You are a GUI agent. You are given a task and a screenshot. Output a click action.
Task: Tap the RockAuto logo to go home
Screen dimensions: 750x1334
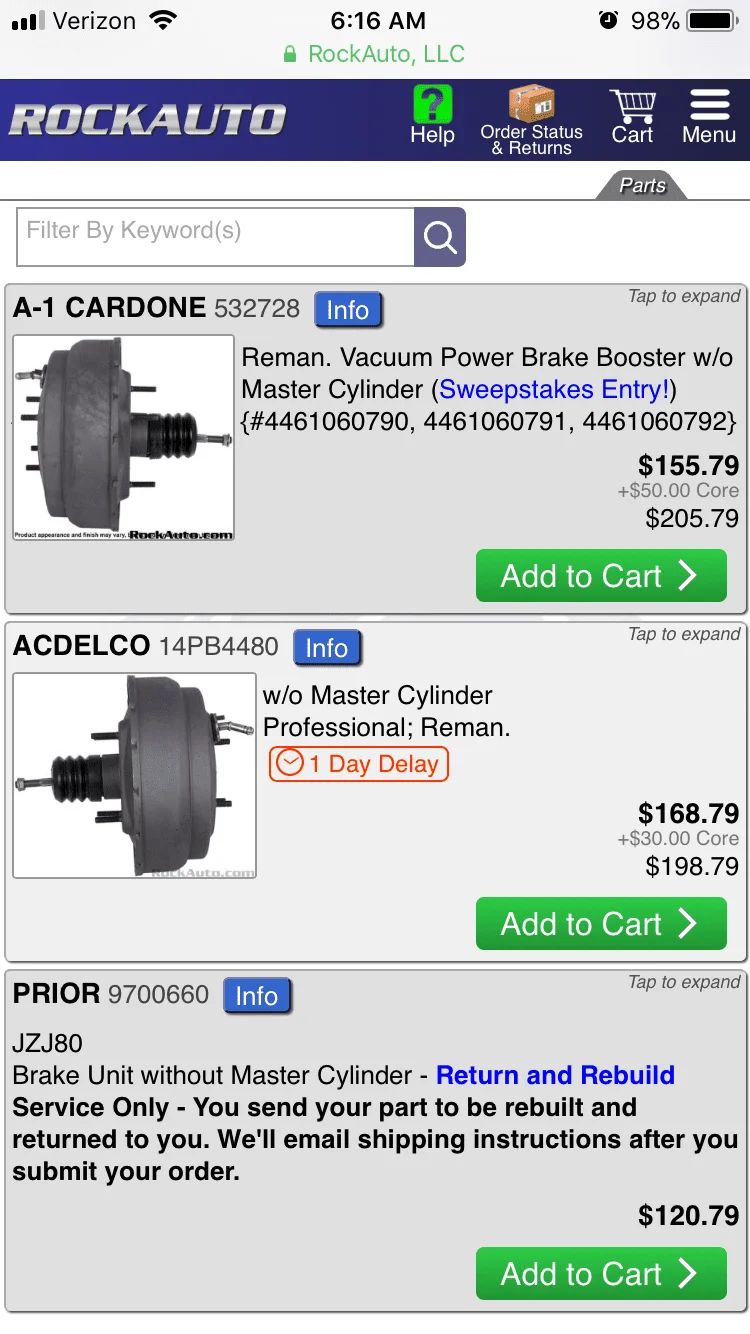click(x=148, y=120)
